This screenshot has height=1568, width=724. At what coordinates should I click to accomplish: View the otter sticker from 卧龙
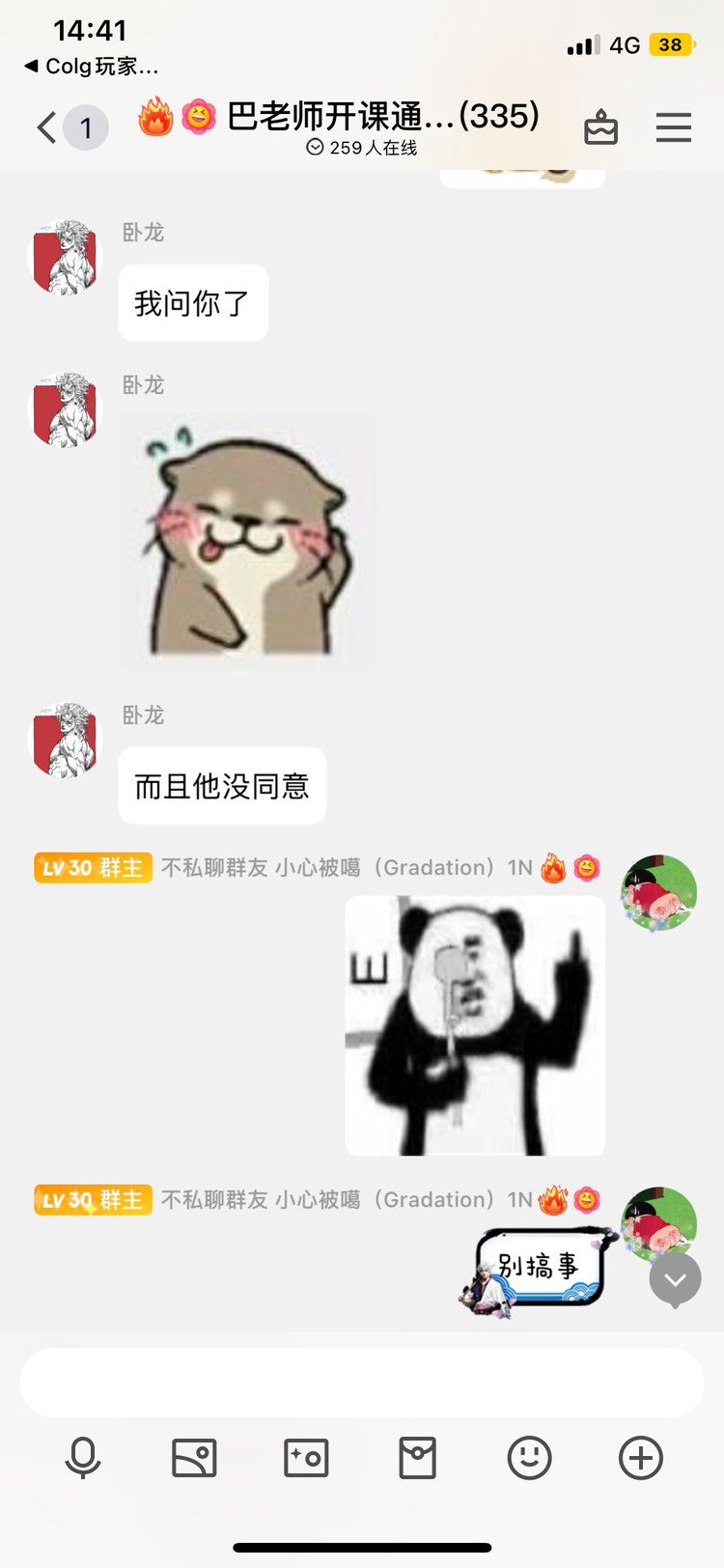coord(247,542)
